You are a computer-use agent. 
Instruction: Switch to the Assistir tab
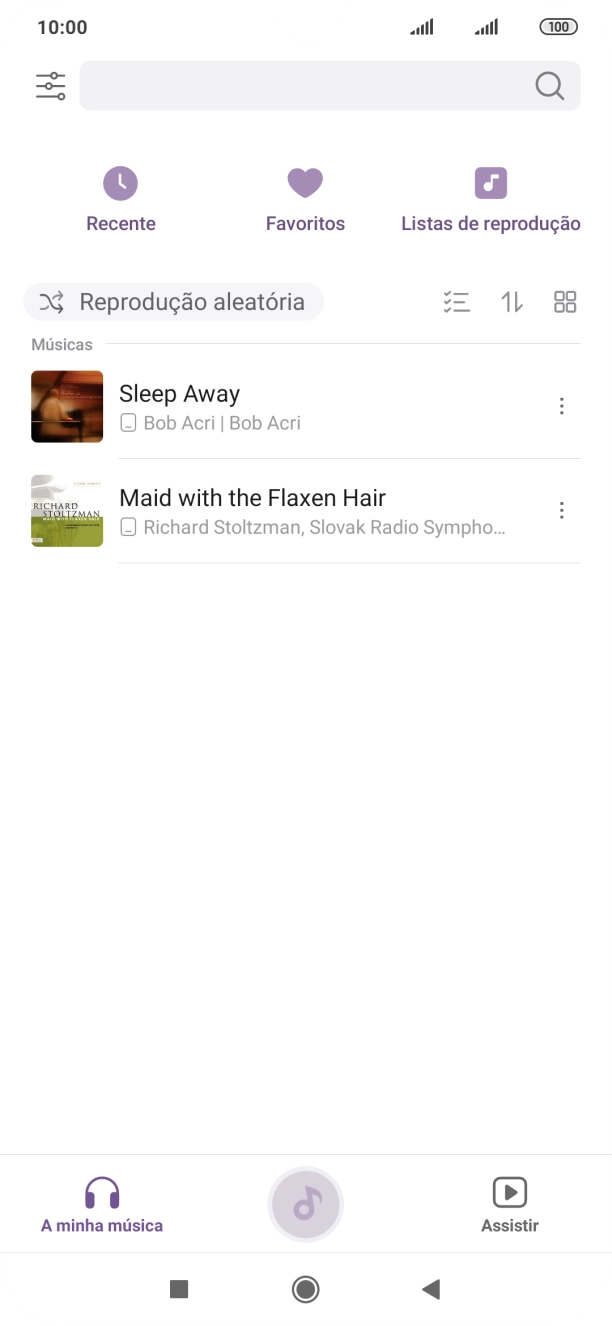tap(510, 1205)
